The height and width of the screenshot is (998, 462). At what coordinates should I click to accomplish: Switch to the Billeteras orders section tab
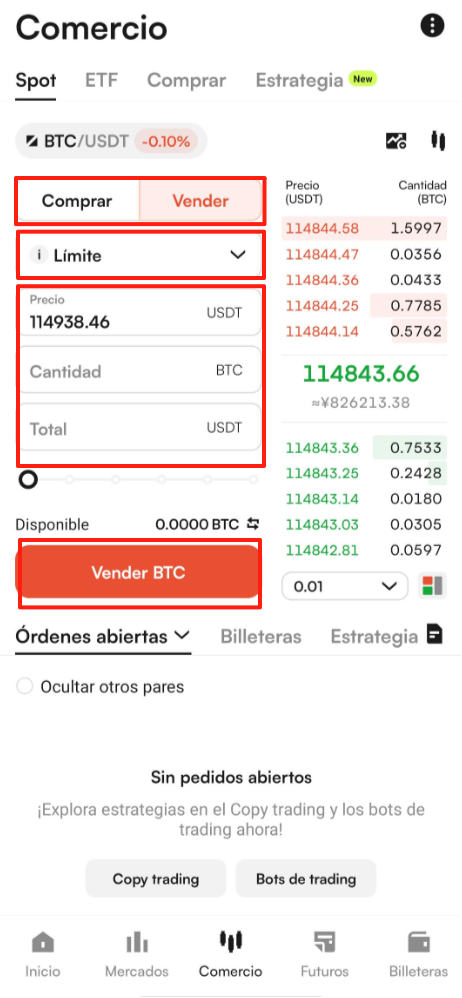(x=261, y=636)
